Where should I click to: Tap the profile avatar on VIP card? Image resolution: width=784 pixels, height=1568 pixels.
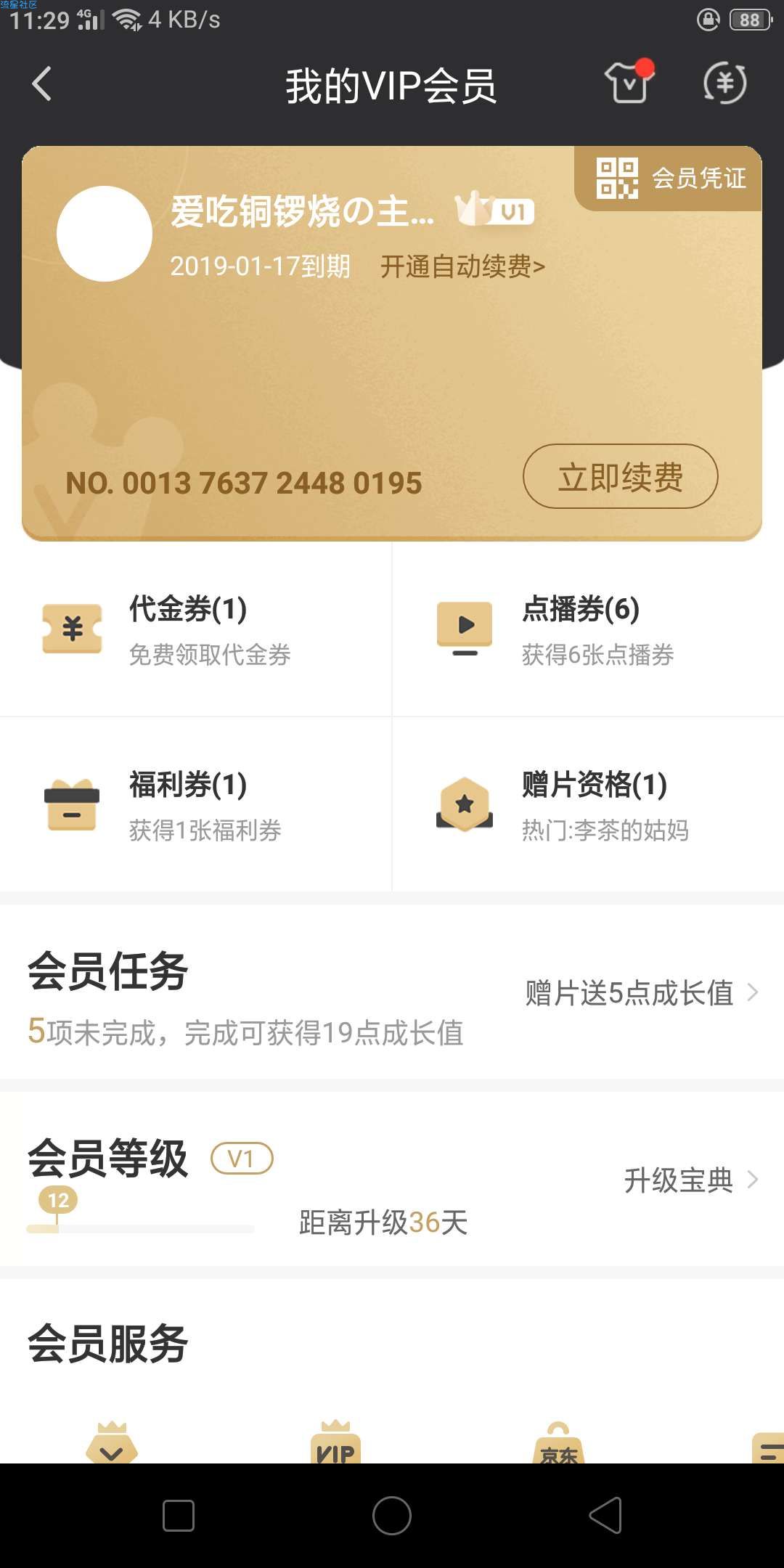click(x=105, y=234)
